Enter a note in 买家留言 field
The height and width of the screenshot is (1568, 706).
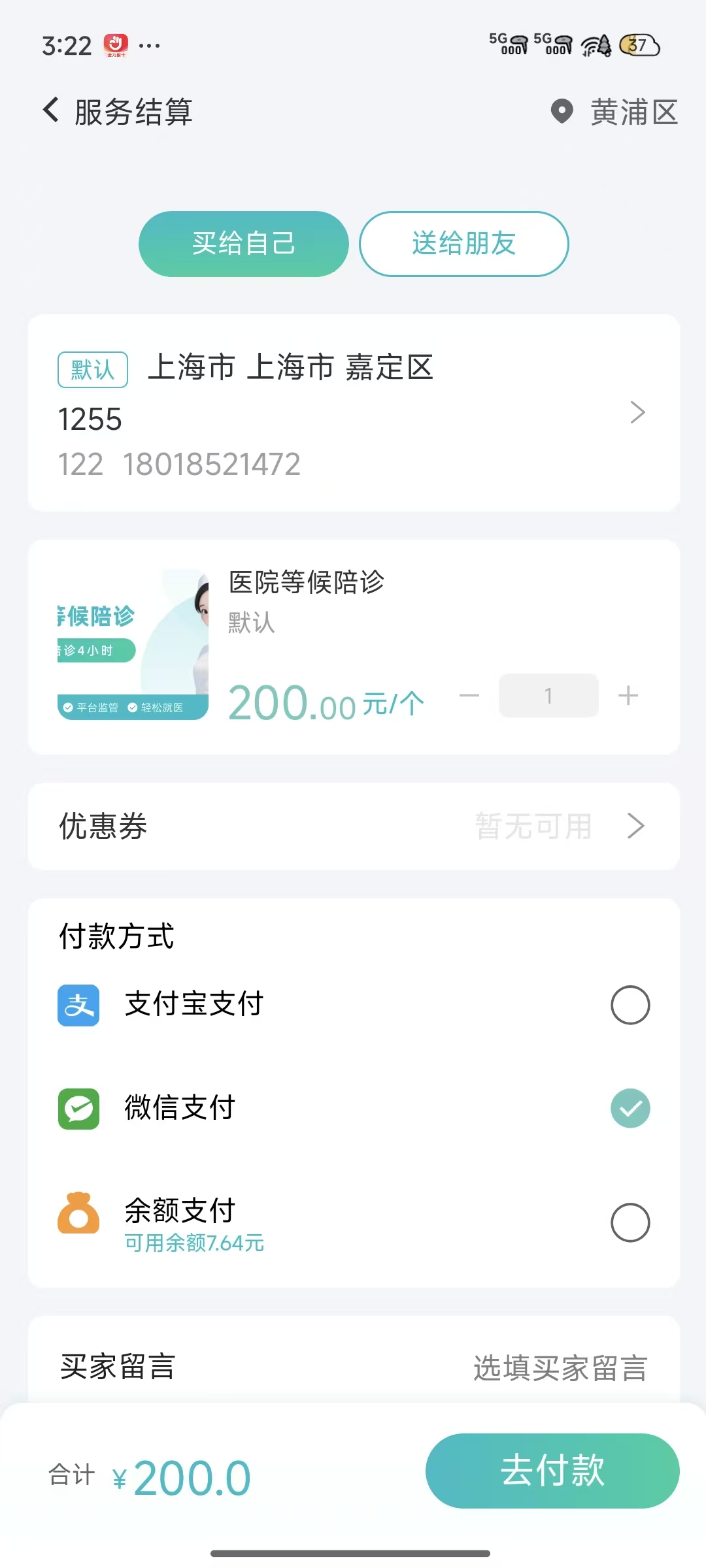tap(560, 1368)
